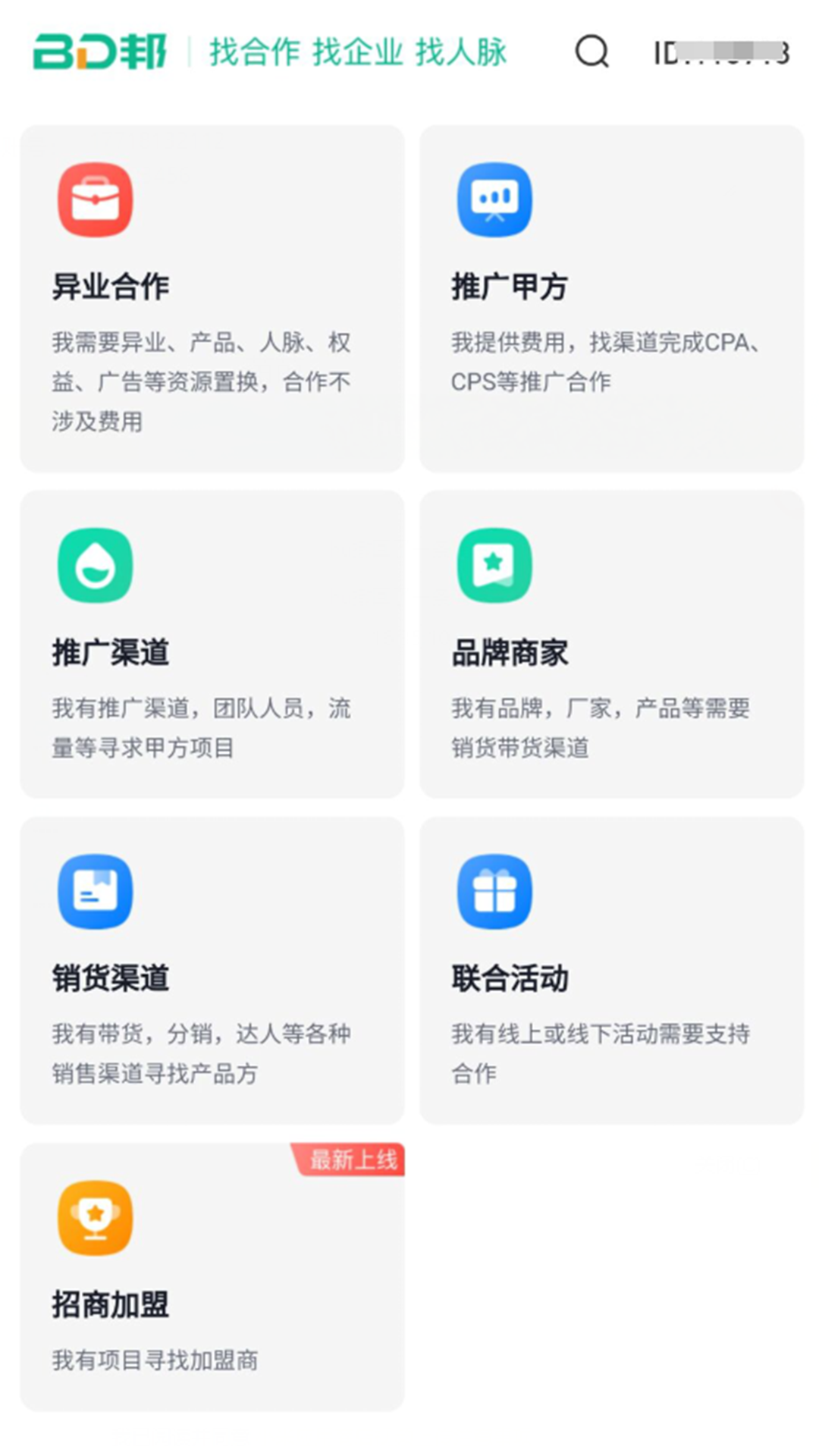Screen dimensions: 819x1456
Task: Open search with the magnifier icon
Action: coord(594,54)
